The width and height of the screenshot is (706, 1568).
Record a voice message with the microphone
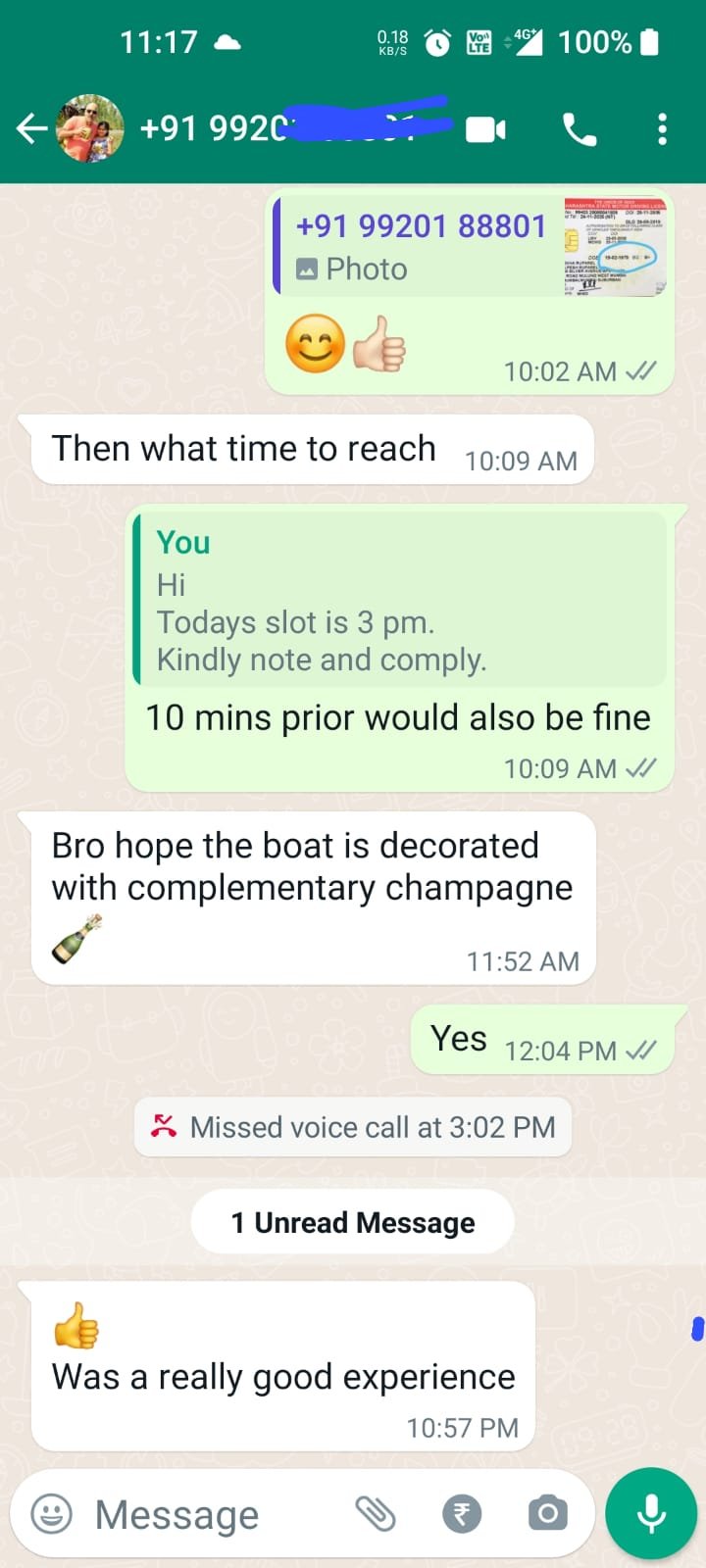650,1514
